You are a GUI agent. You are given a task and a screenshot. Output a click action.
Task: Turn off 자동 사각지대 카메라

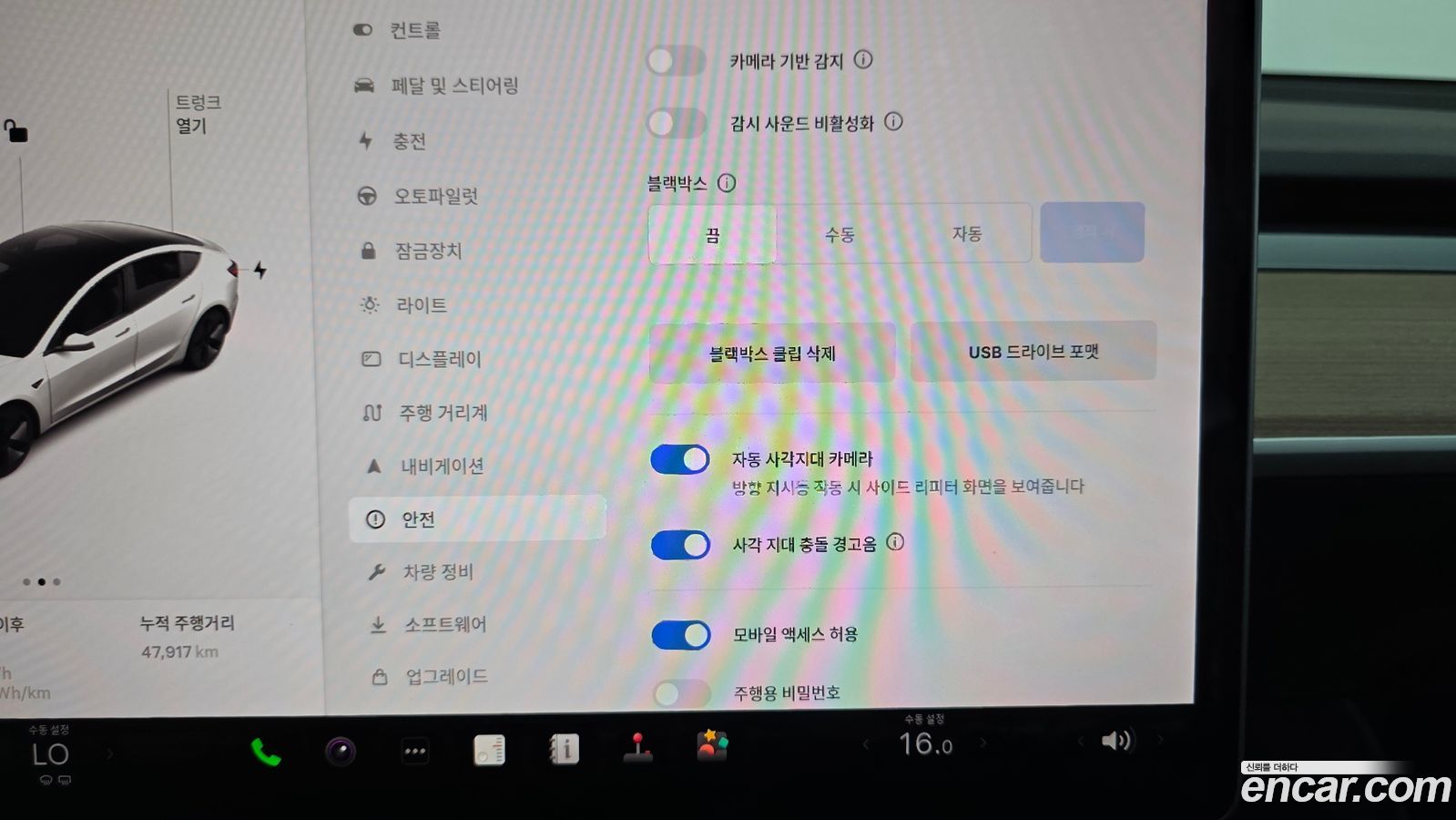[x=680, y=459]
